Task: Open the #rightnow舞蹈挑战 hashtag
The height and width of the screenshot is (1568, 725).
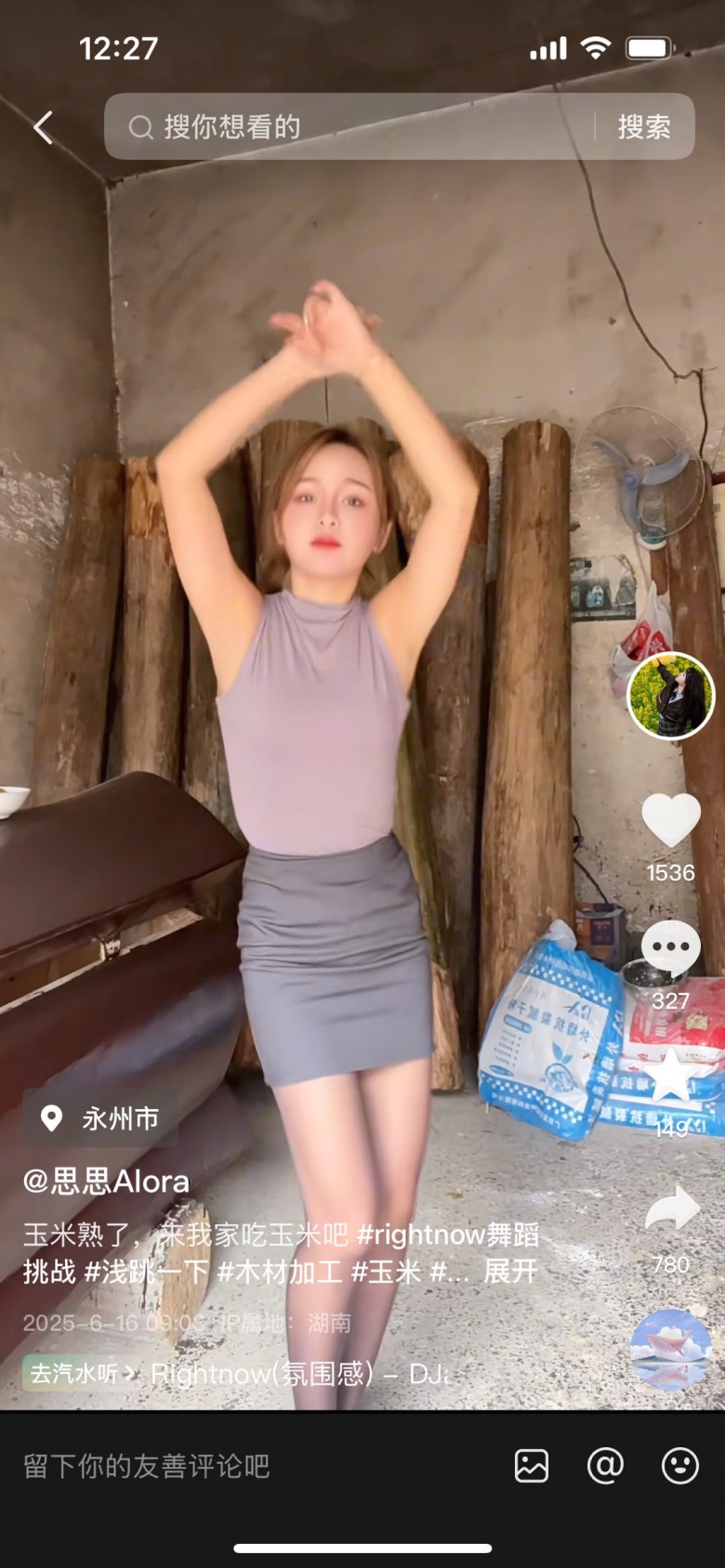Action: (x=446, y=1235)
